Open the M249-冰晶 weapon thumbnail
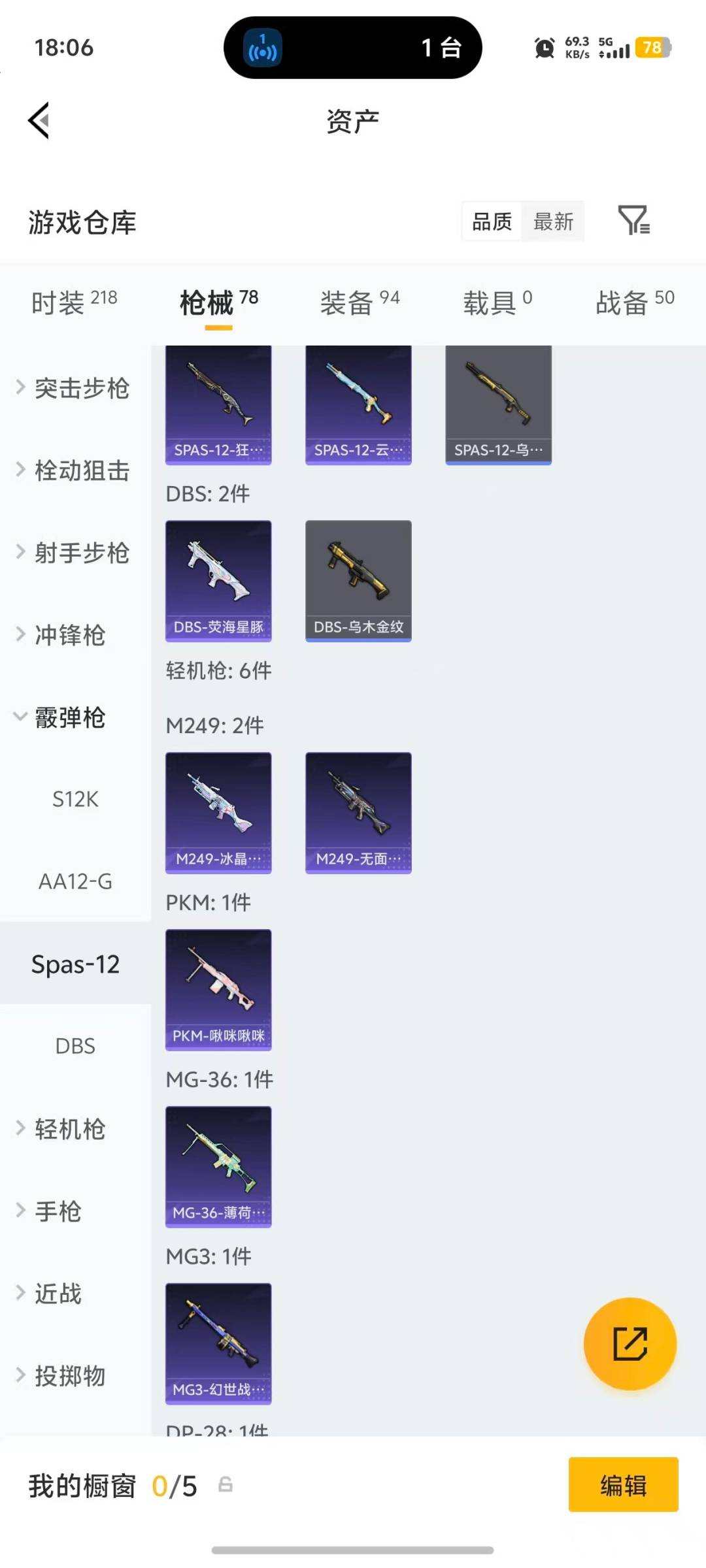The height and width of the screenshot is (1568, 706). coord(218,812)
